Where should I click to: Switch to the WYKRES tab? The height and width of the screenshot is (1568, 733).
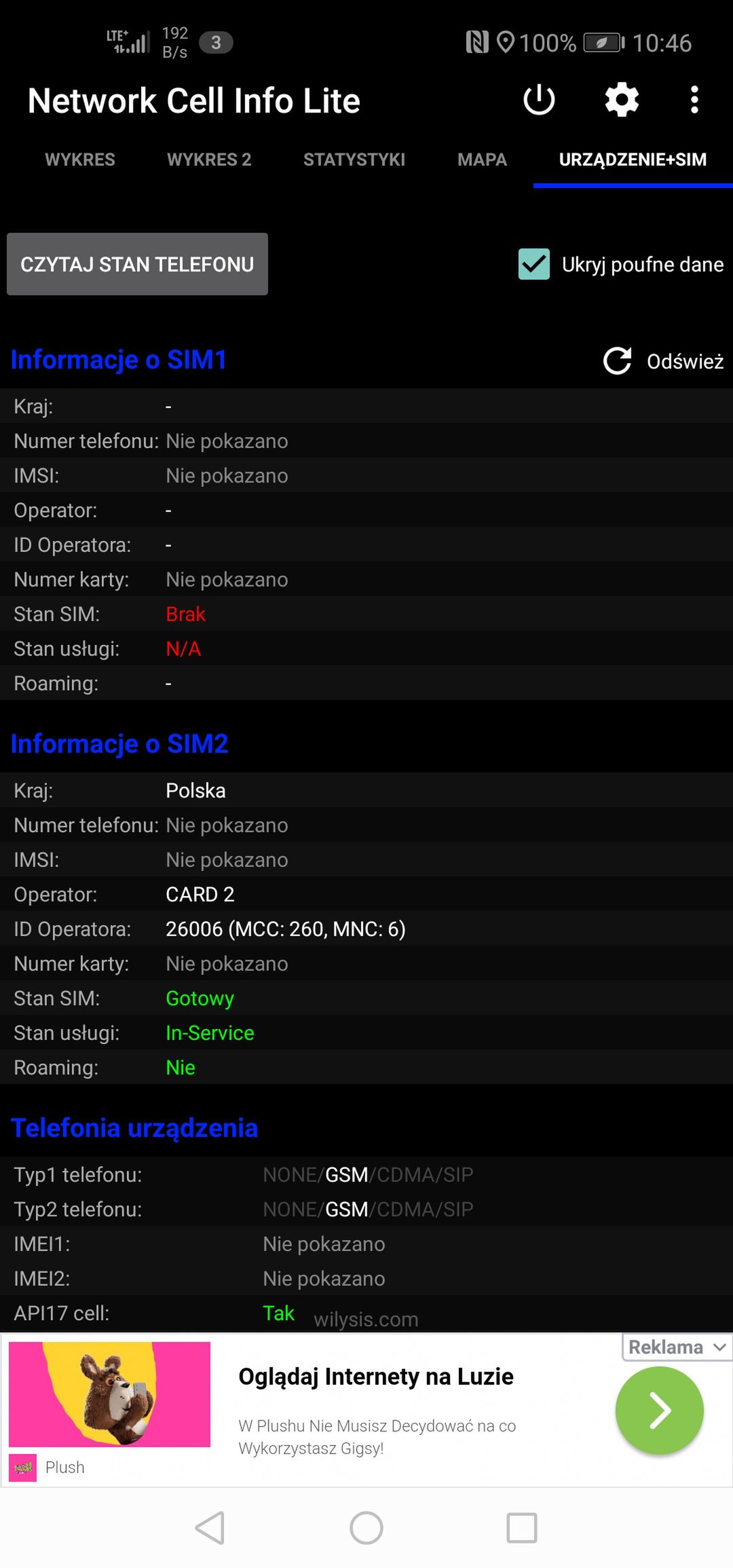(80, 160)
